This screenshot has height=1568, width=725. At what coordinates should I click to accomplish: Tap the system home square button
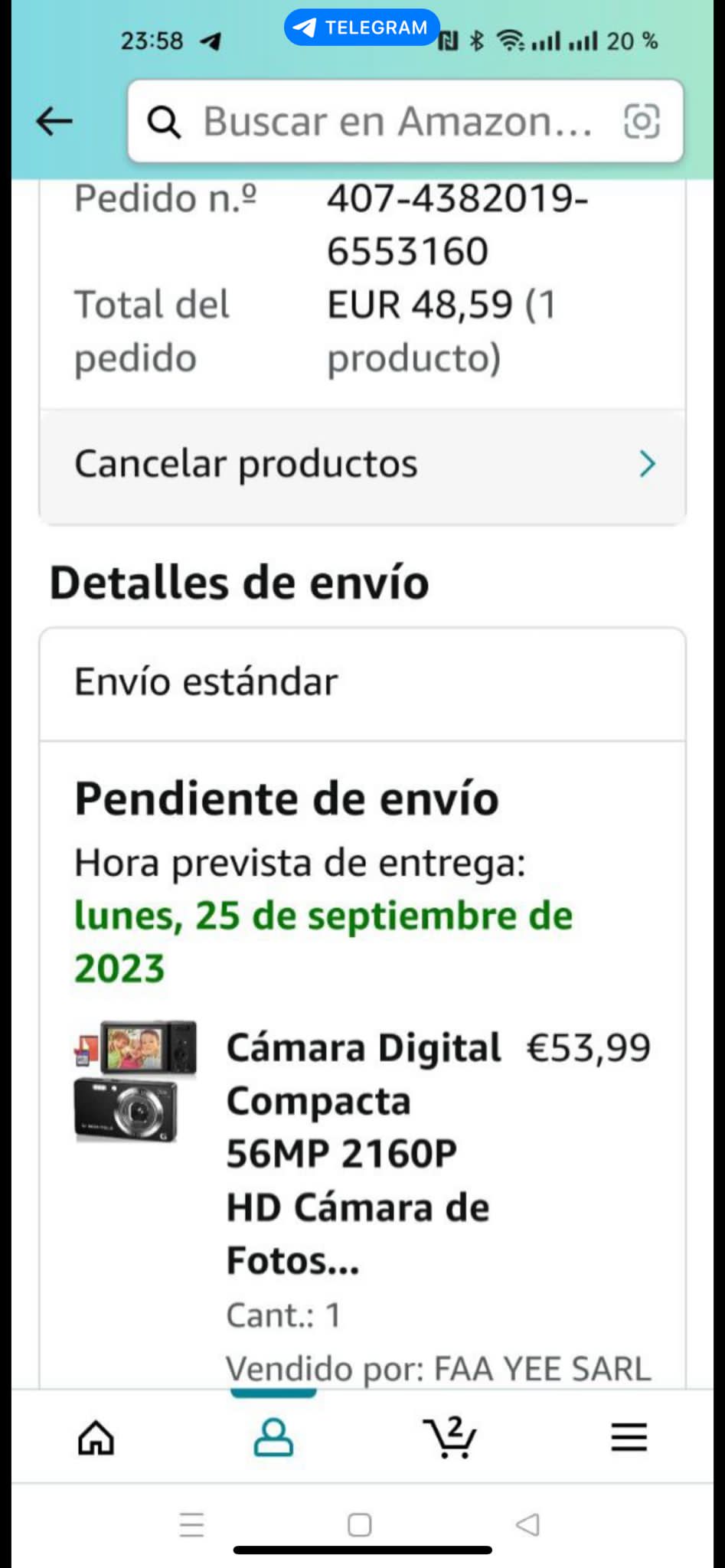359,1524
